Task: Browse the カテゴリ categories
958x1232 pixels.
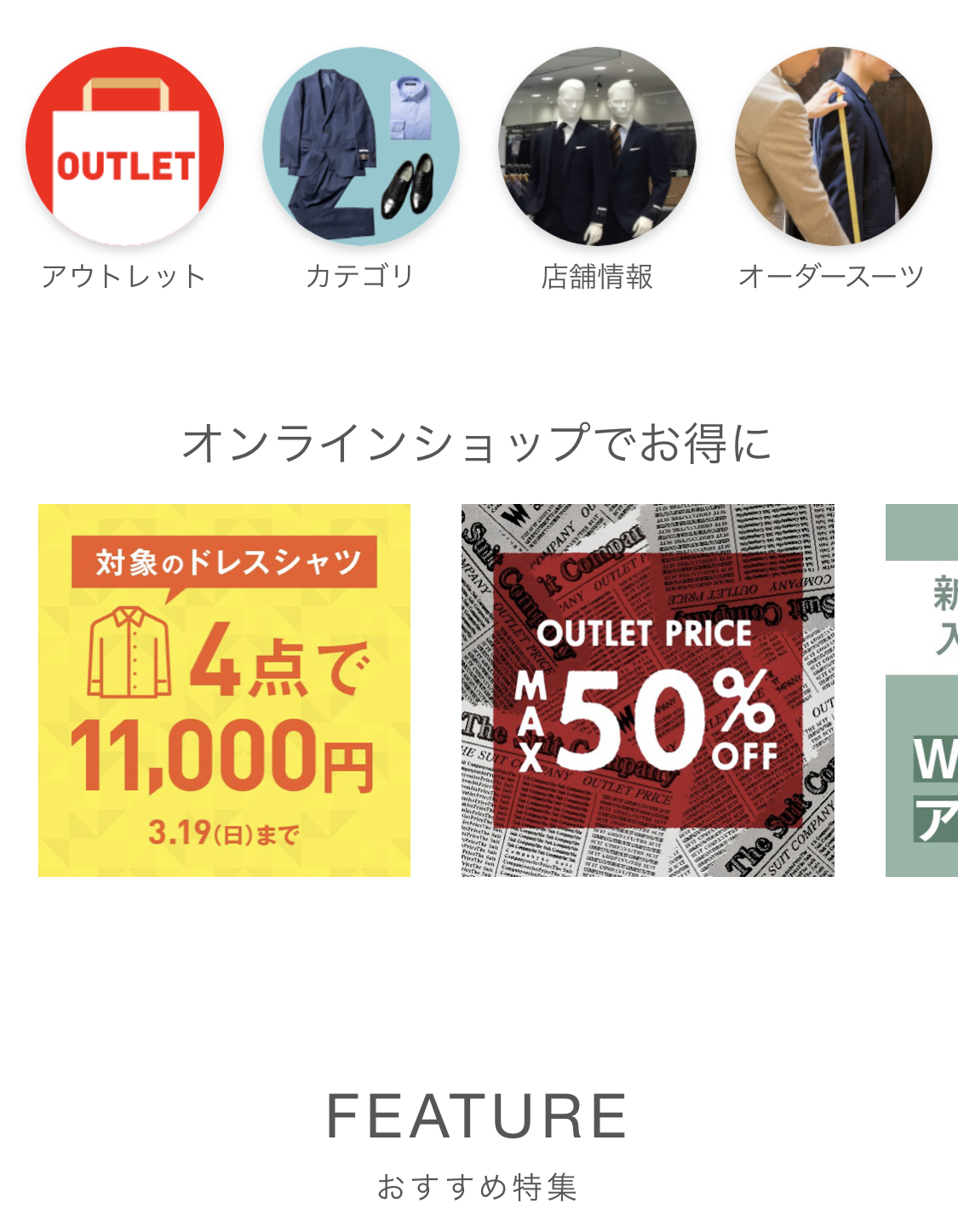Action: [x=361, y=146]
